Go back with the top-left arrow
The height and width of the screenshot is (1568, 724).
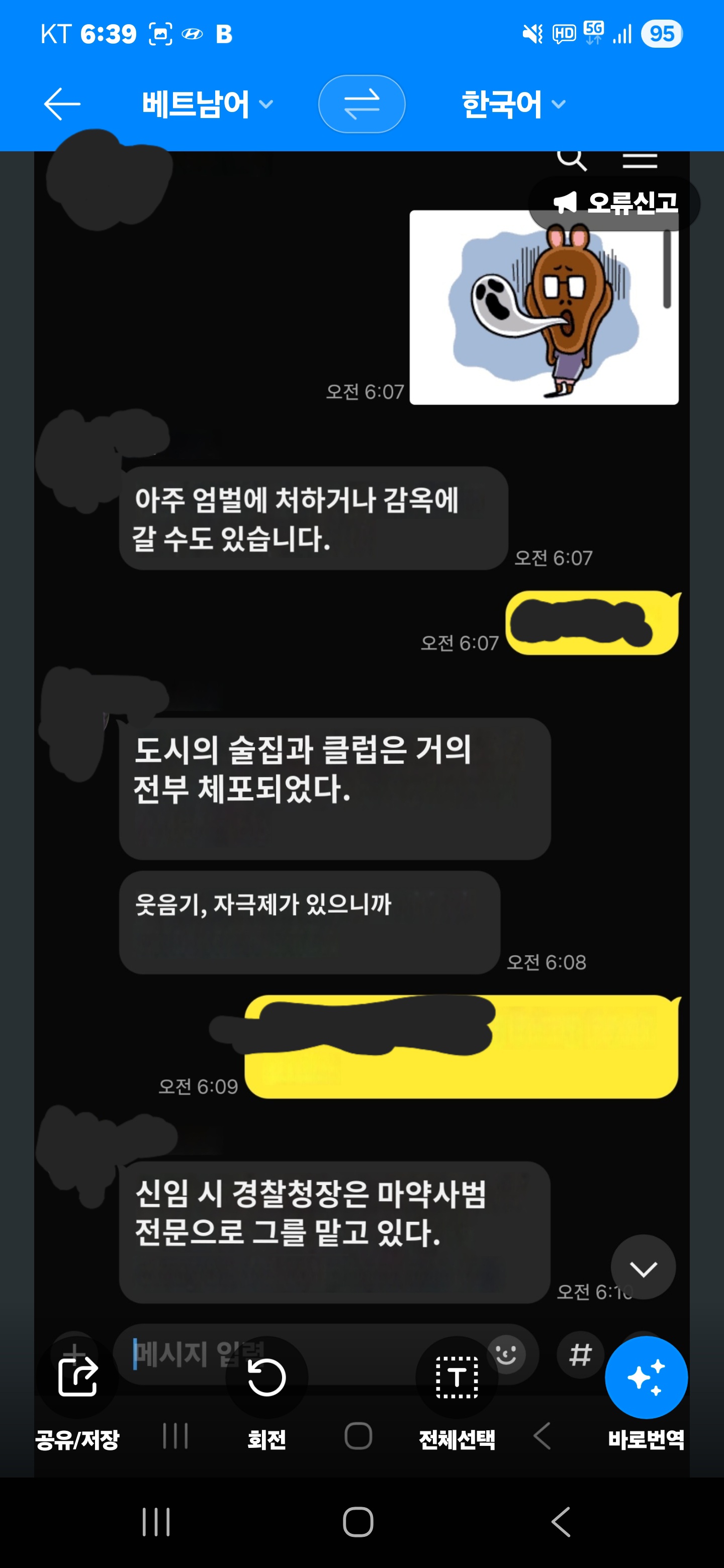(61, 104)
